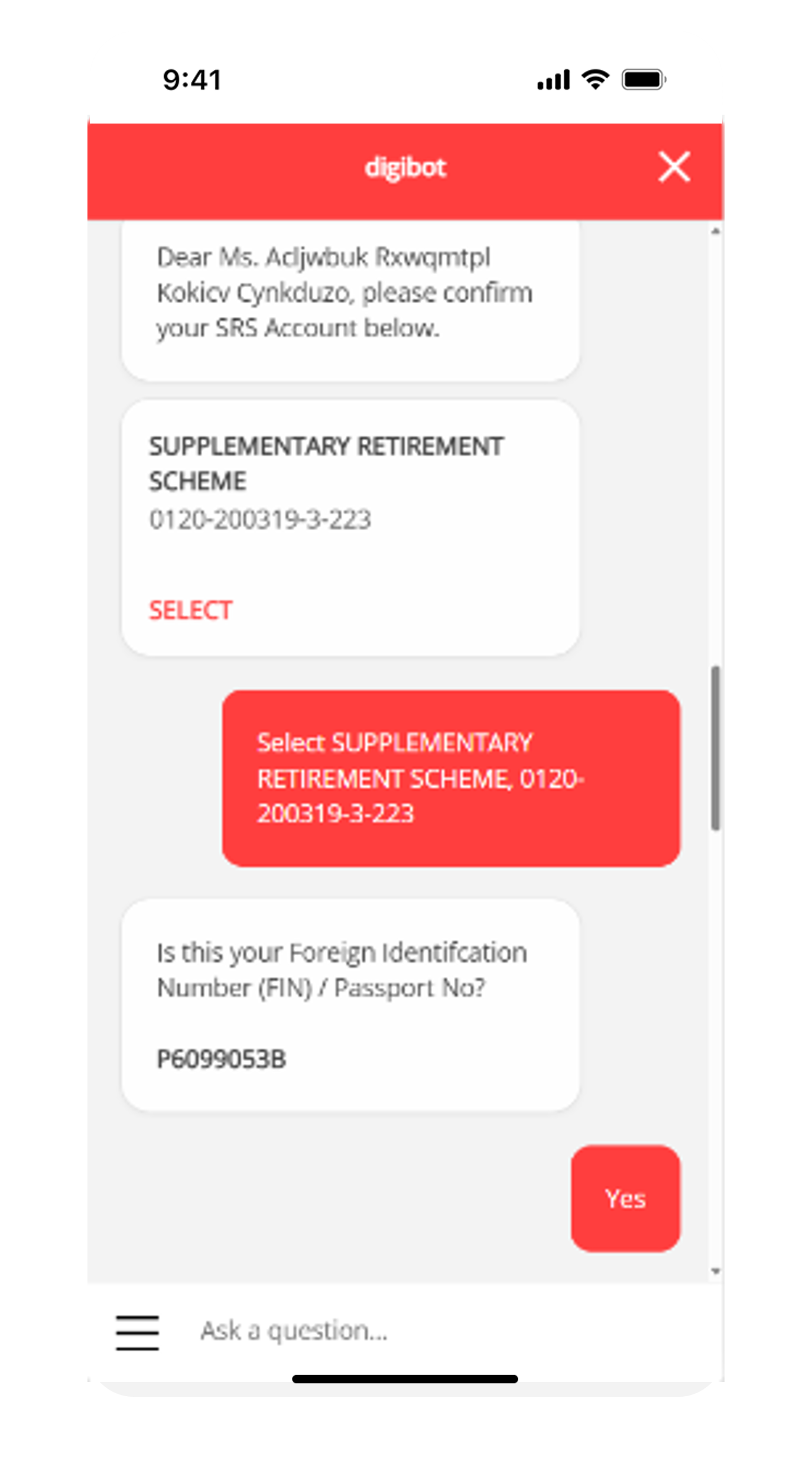Tap the digibot title in the header
This screenshot has height=1463, width=812.
406,167
